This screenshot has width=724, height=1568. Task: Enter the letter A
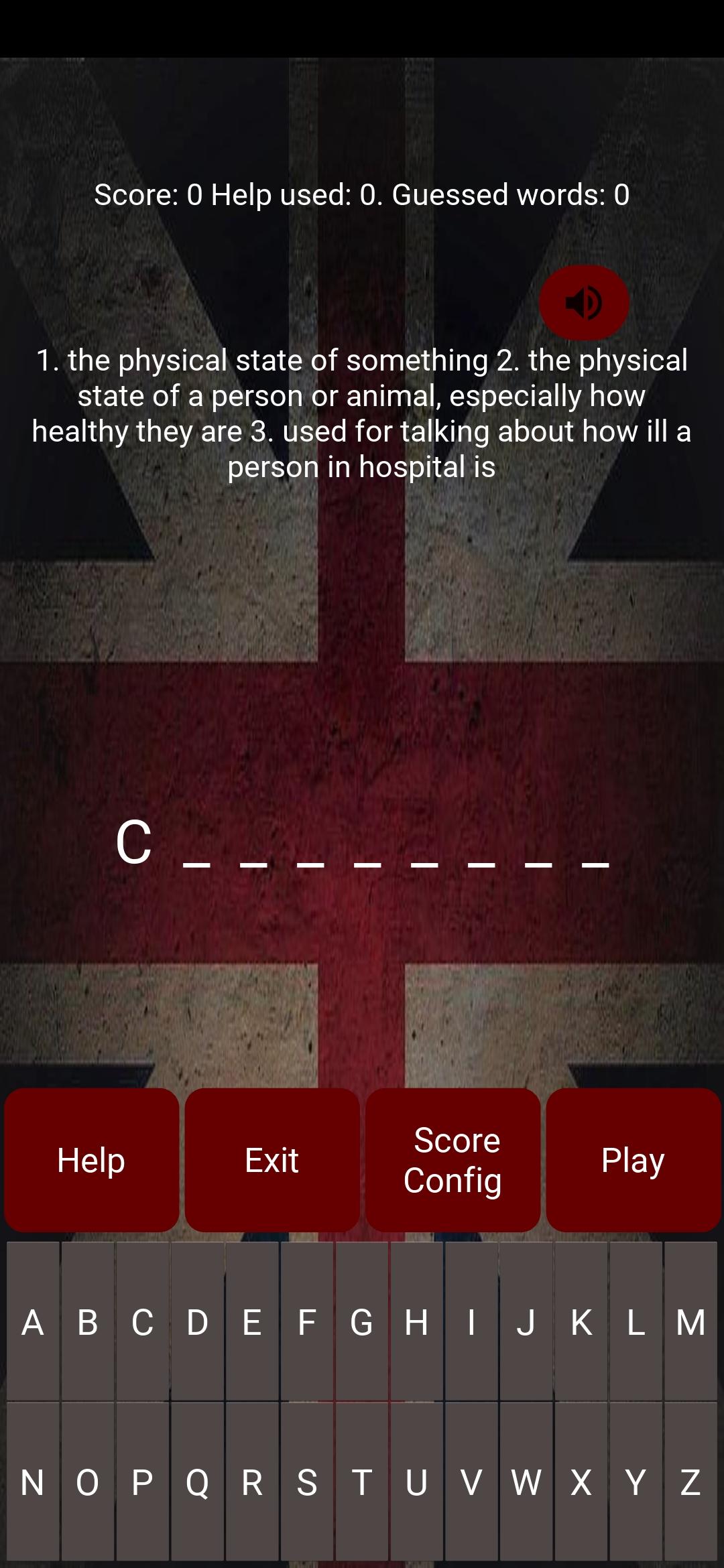coord(33,1322)
